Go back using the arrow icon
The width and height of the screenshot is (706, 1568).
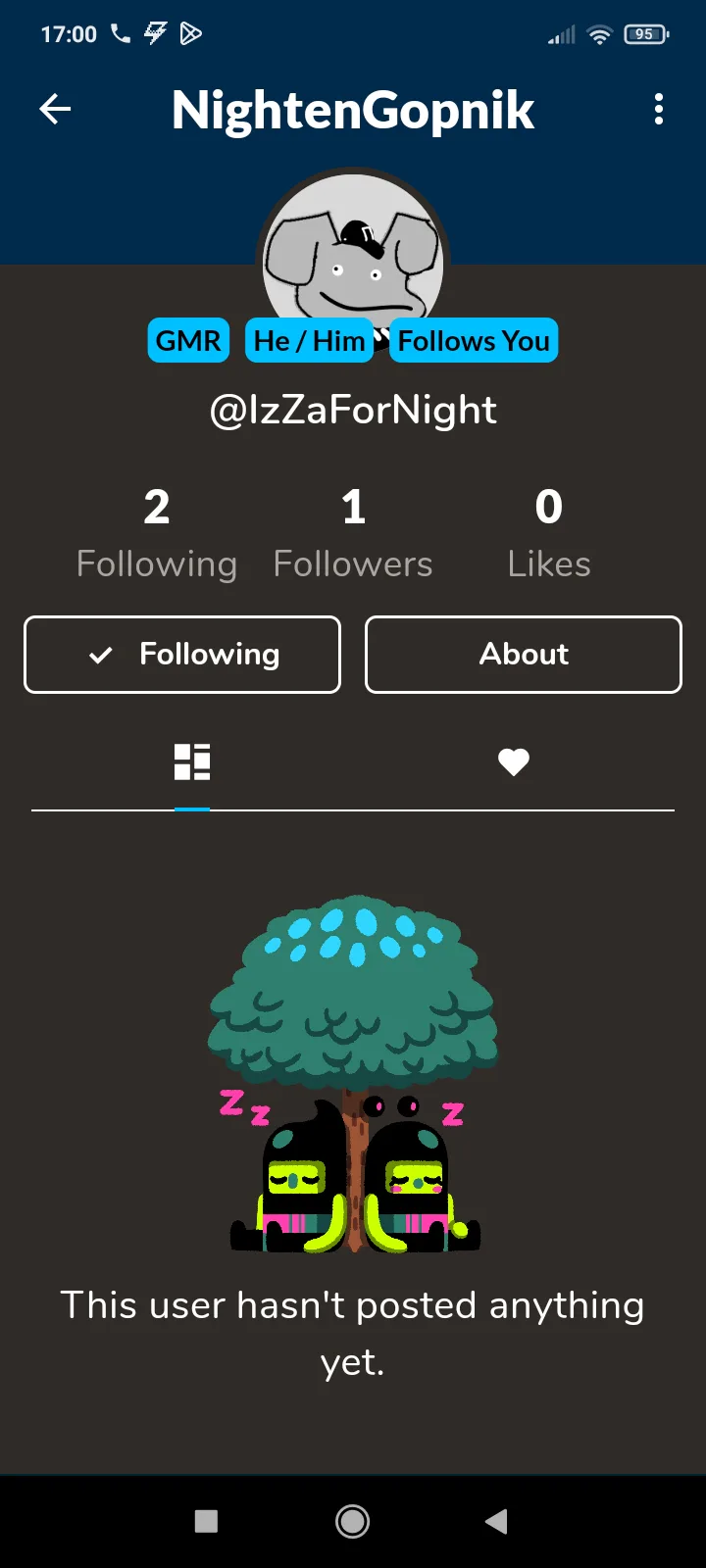point(55,109)
